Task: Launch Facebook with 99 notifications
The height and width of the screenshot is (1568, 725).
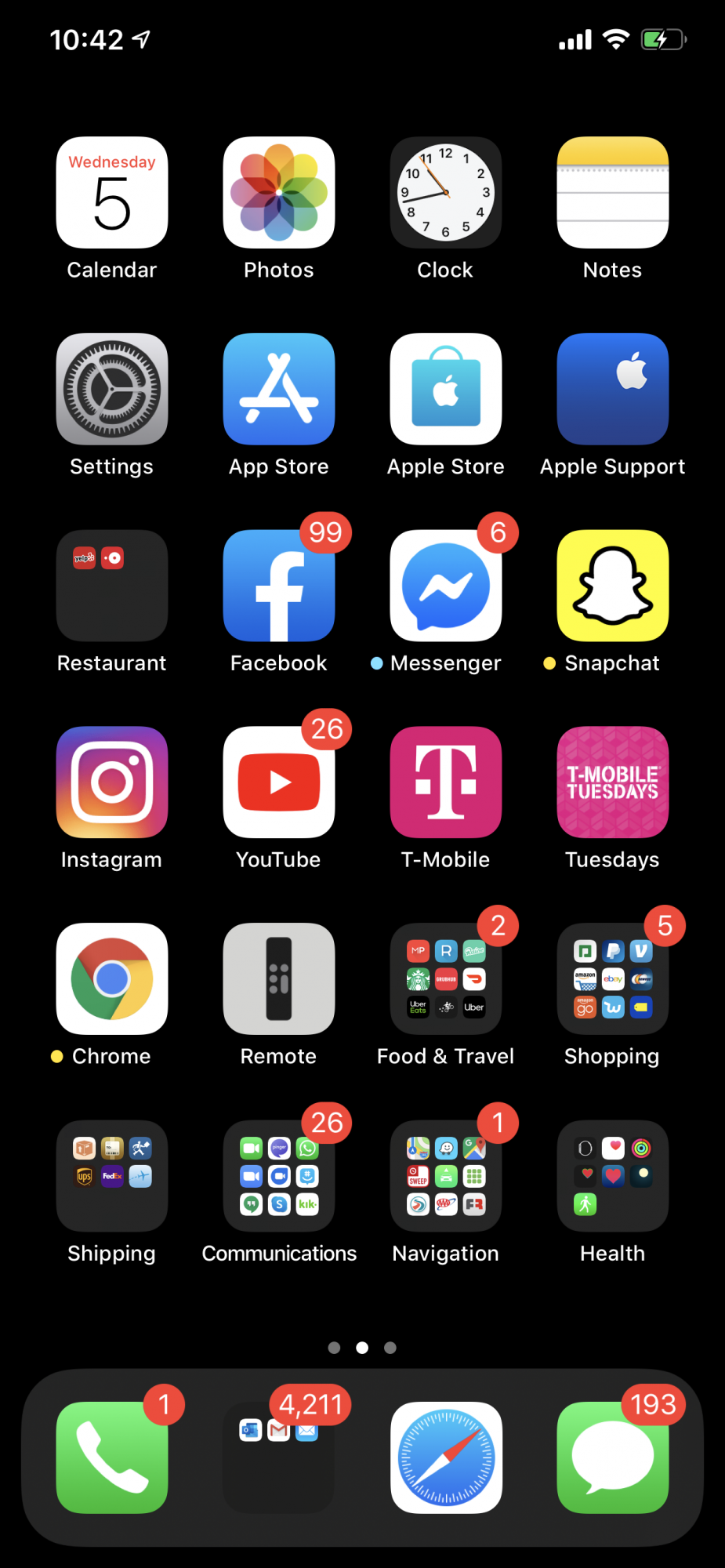Action: pos(279,586)
